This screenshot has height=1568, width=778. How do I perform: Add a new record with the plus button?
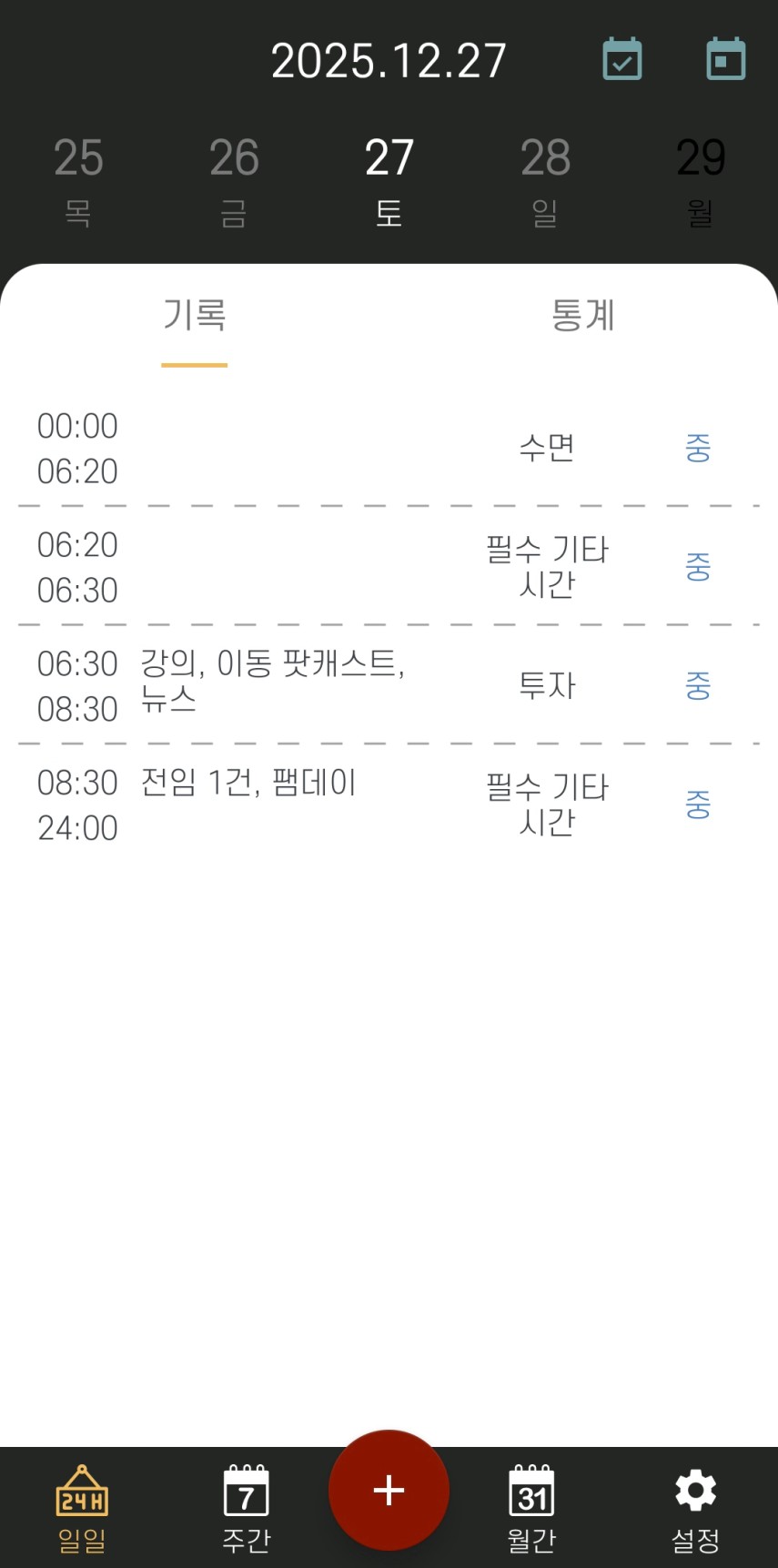point(389,1491)
